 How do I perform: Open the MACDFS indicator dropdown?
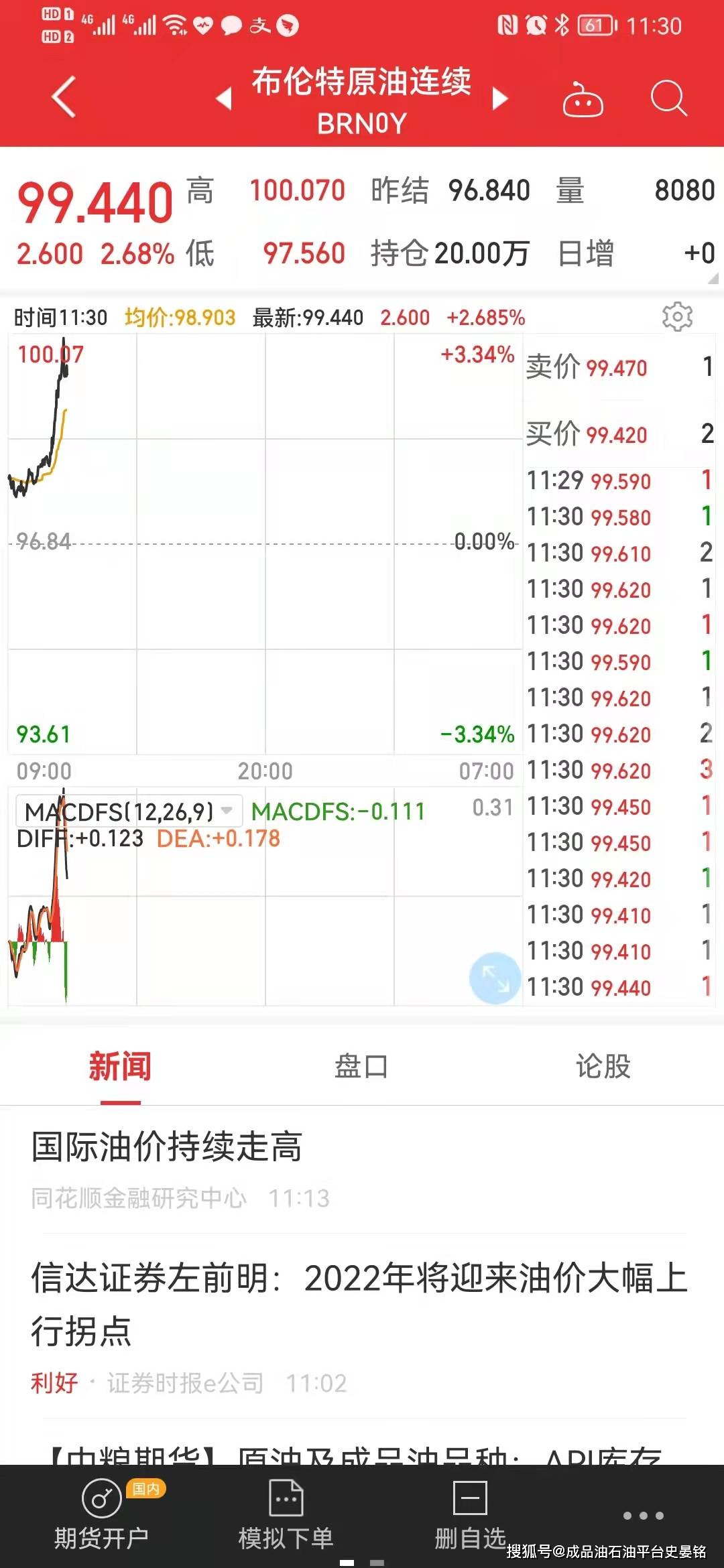[x=127, y=811]
